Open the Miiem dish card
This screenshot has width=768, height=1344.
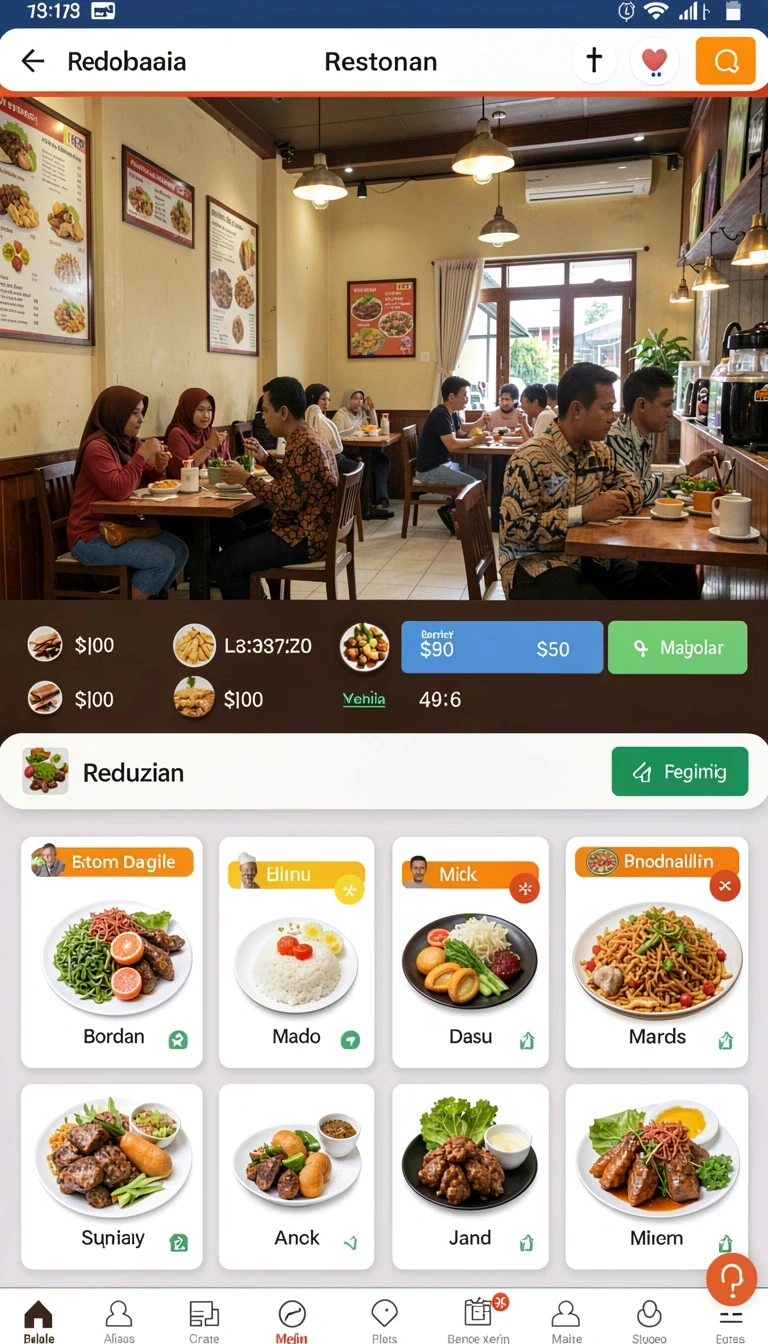pos(657,1177)
